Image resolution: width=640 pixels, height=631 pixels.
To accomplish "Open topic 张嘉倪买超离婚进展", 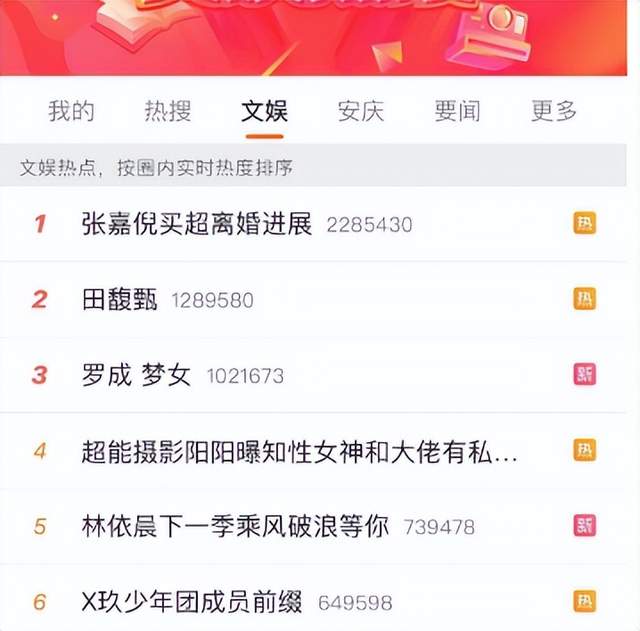I will pos(197,224).
